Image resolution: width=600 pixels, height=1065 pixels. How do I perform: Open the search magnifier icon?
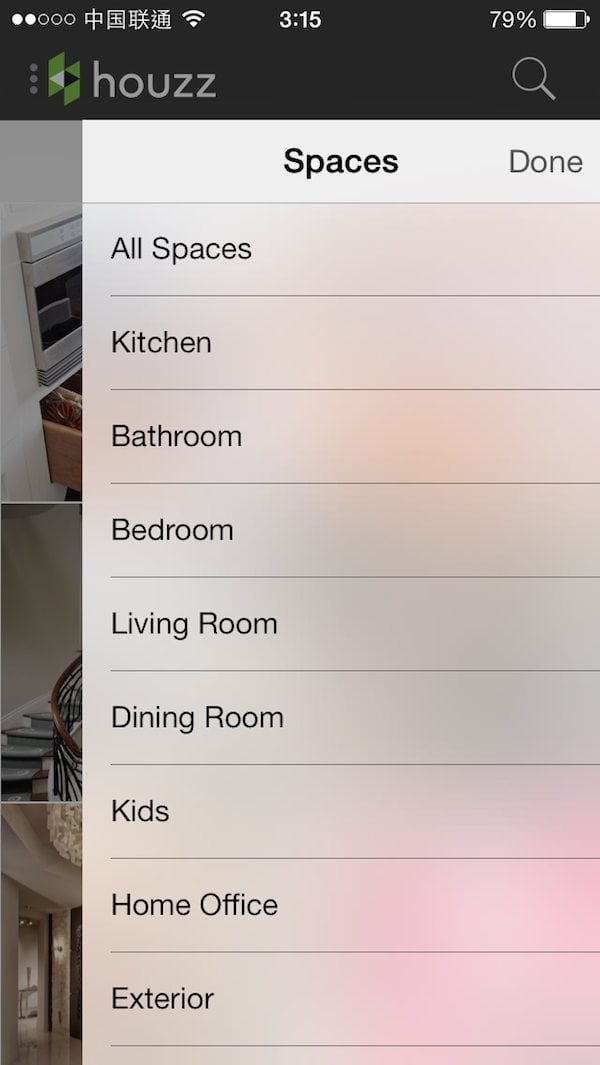click(533, 79)
